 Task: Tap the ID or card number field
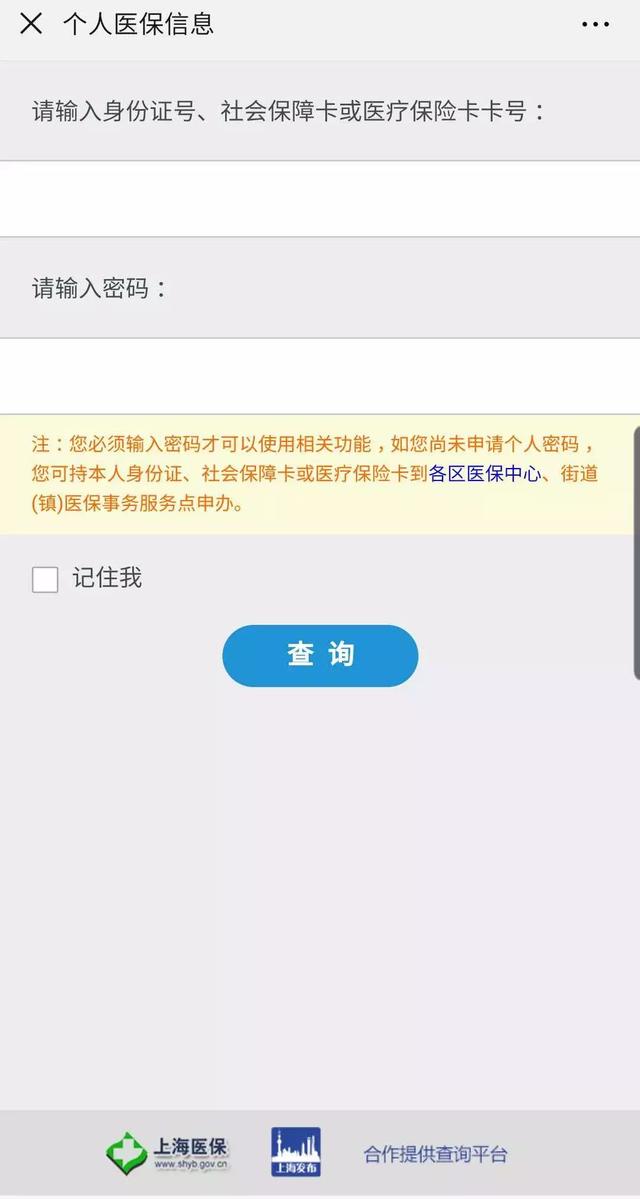(x=320, y=199)
